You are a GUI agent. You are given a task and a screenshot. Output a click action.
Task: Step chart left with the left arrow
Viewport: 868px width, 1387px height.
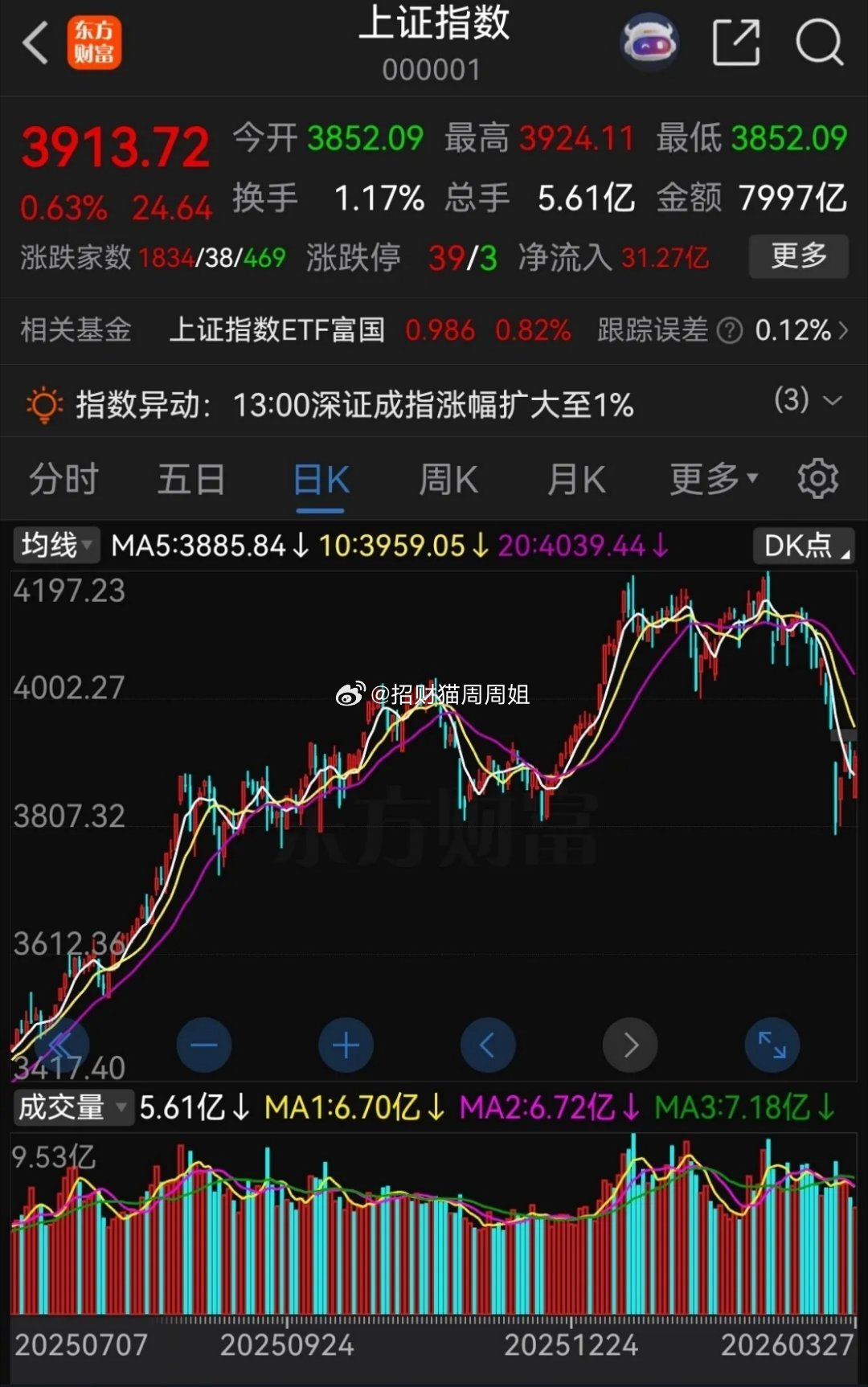(488, 1045)
